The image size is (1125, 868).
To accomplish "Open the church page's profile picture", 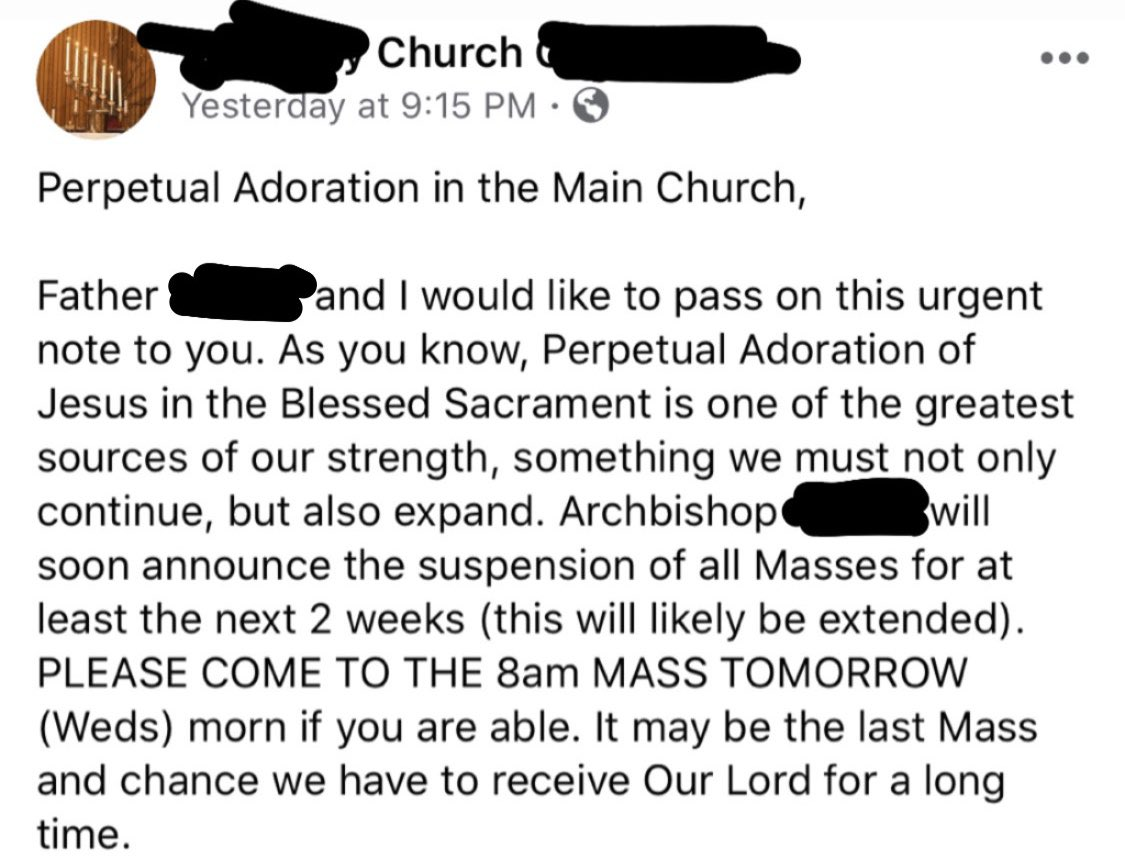I will [95, 80].
